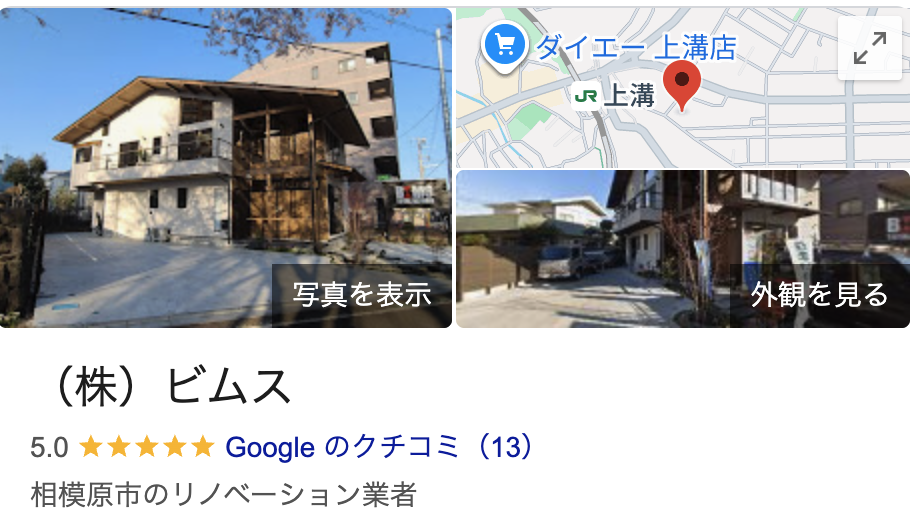
Task: Open the Google のクチコミ (13) reviews
Action: pos(379,447)
